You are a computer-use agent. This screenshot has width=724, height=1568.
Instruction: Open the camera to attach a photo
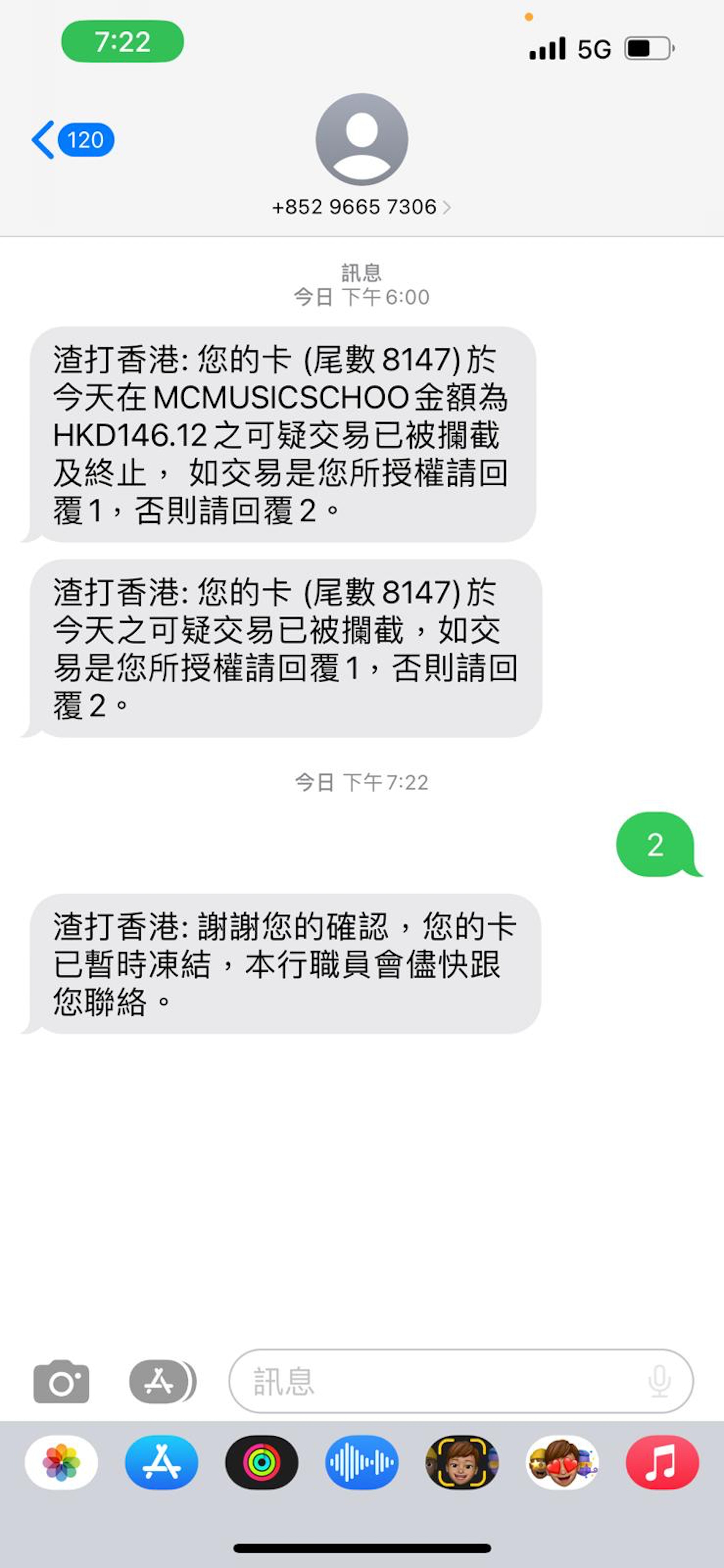[x=61, y=1382]
